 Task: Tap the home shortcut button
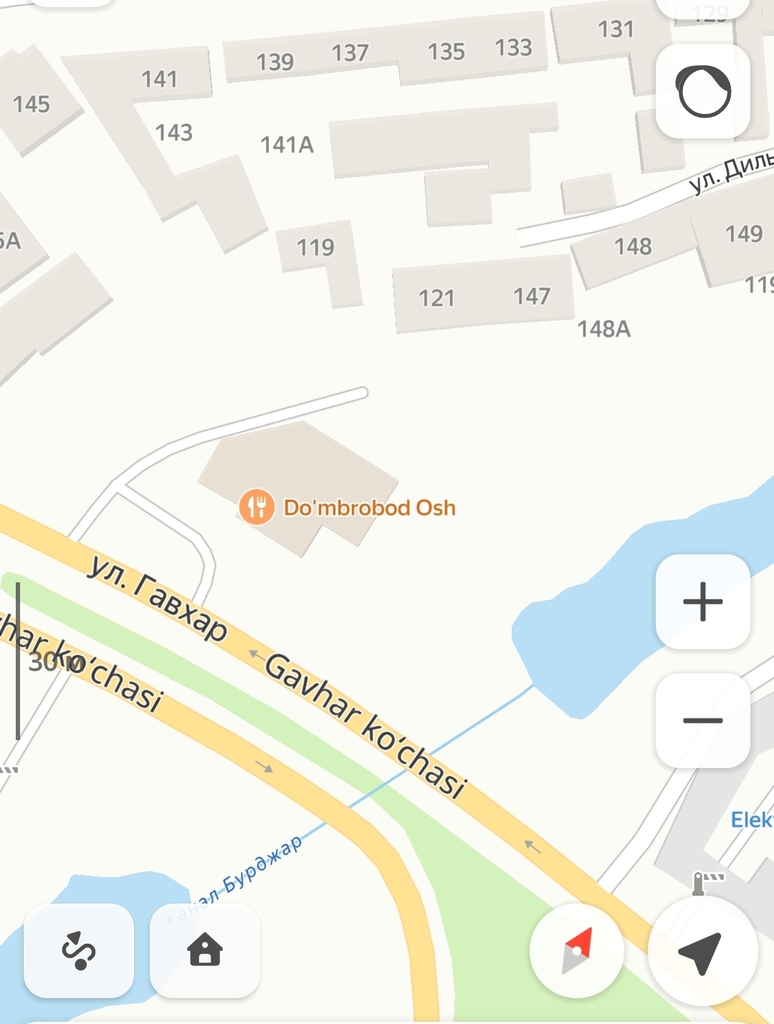coord(204,950)
